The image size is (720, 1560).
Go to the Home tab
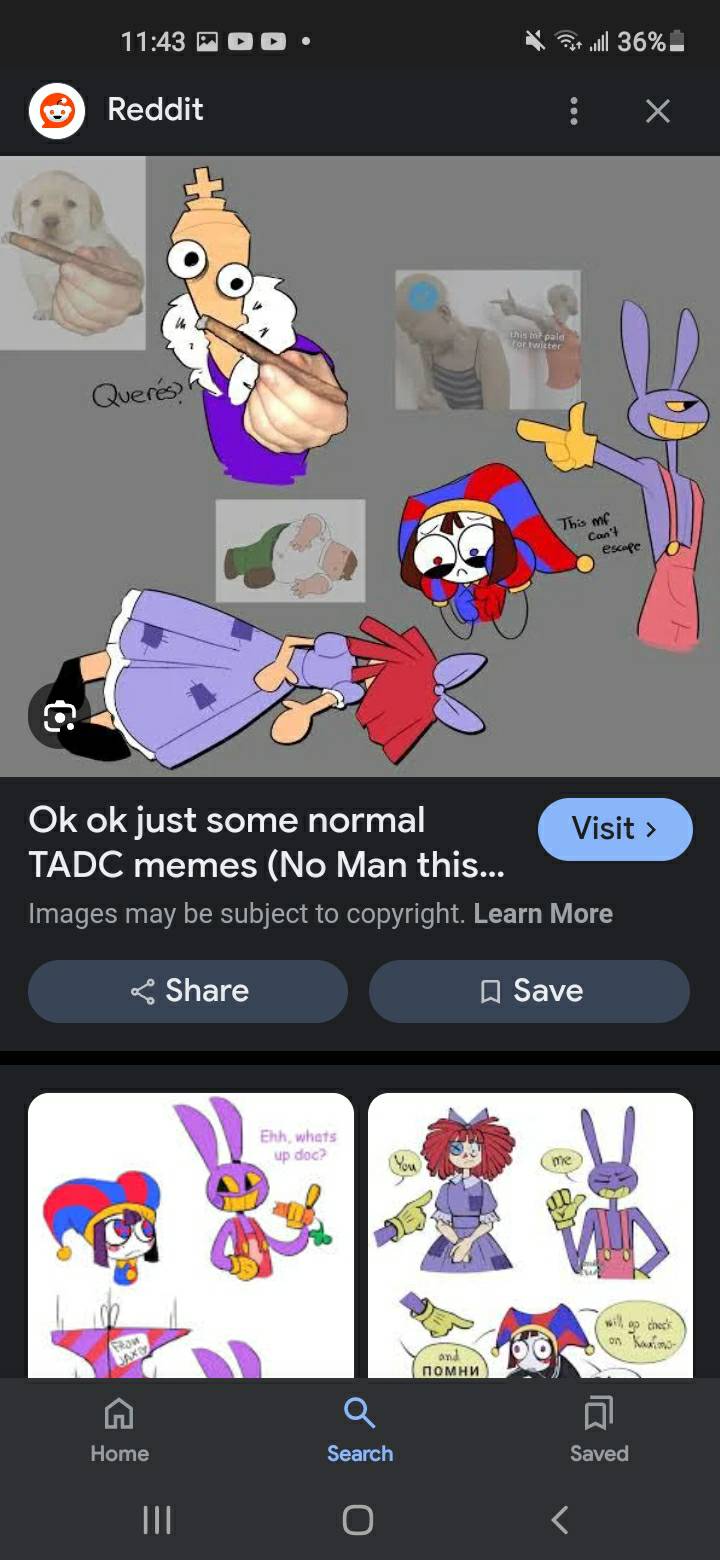(119, 1431)
